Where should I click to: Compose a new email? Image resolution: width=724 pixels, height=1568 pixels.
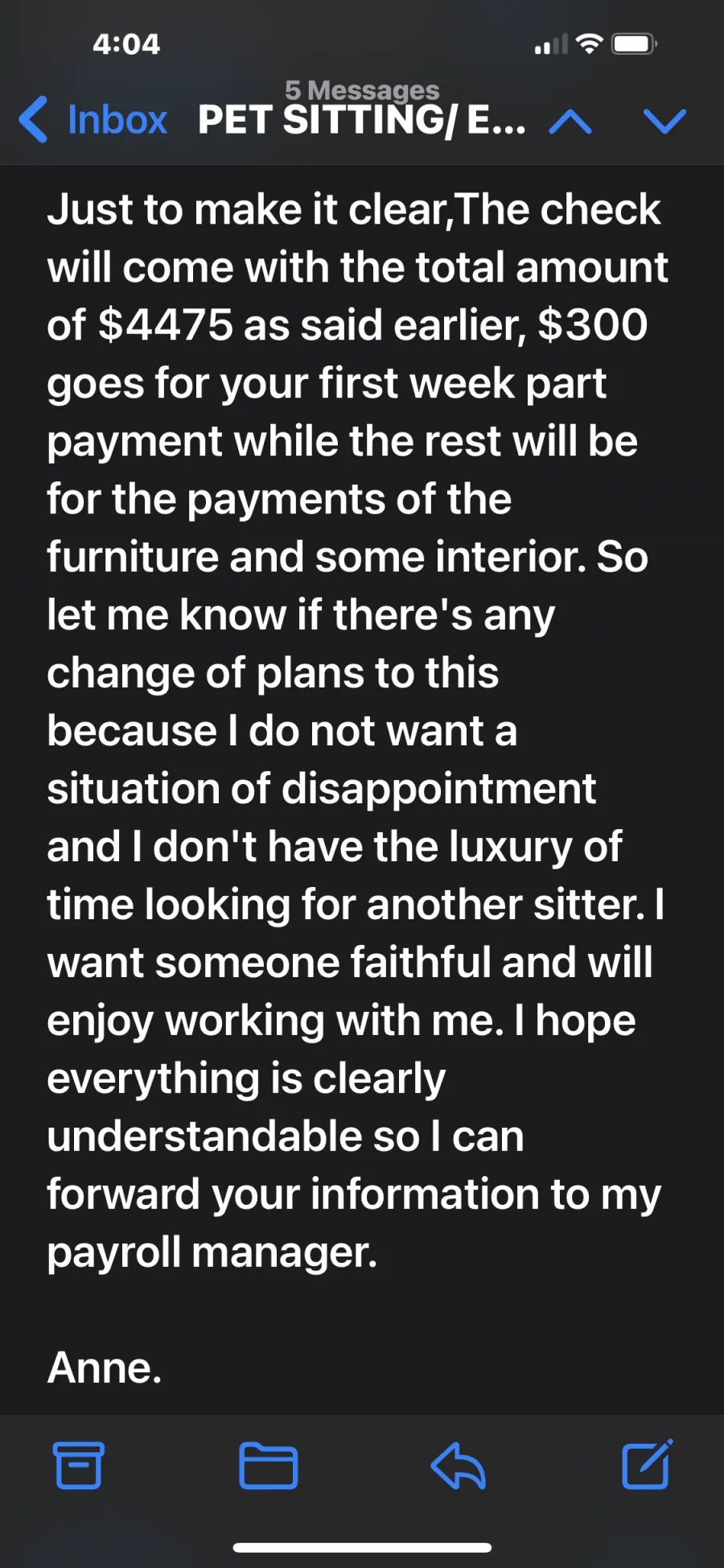tap(648, 1463)
